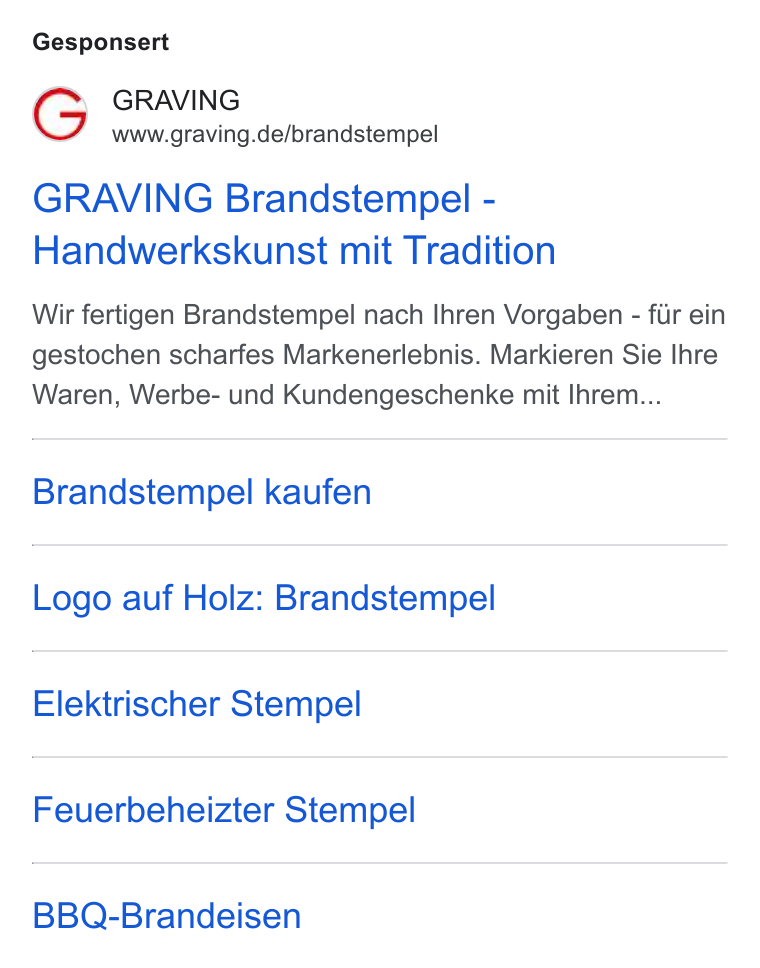Open the BBQ-Brandeisen sitelink
This screenshot has width=760, height=968.
[x=167, y=916]
